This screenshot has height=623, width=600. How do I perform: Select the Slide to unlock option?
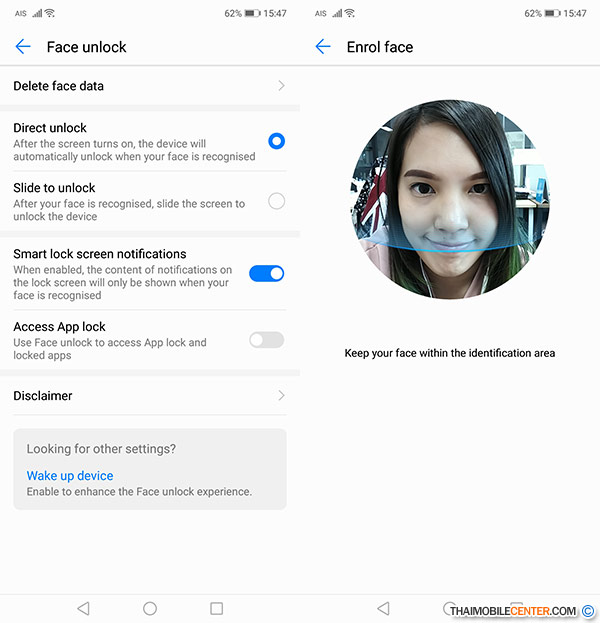[276, 201]
